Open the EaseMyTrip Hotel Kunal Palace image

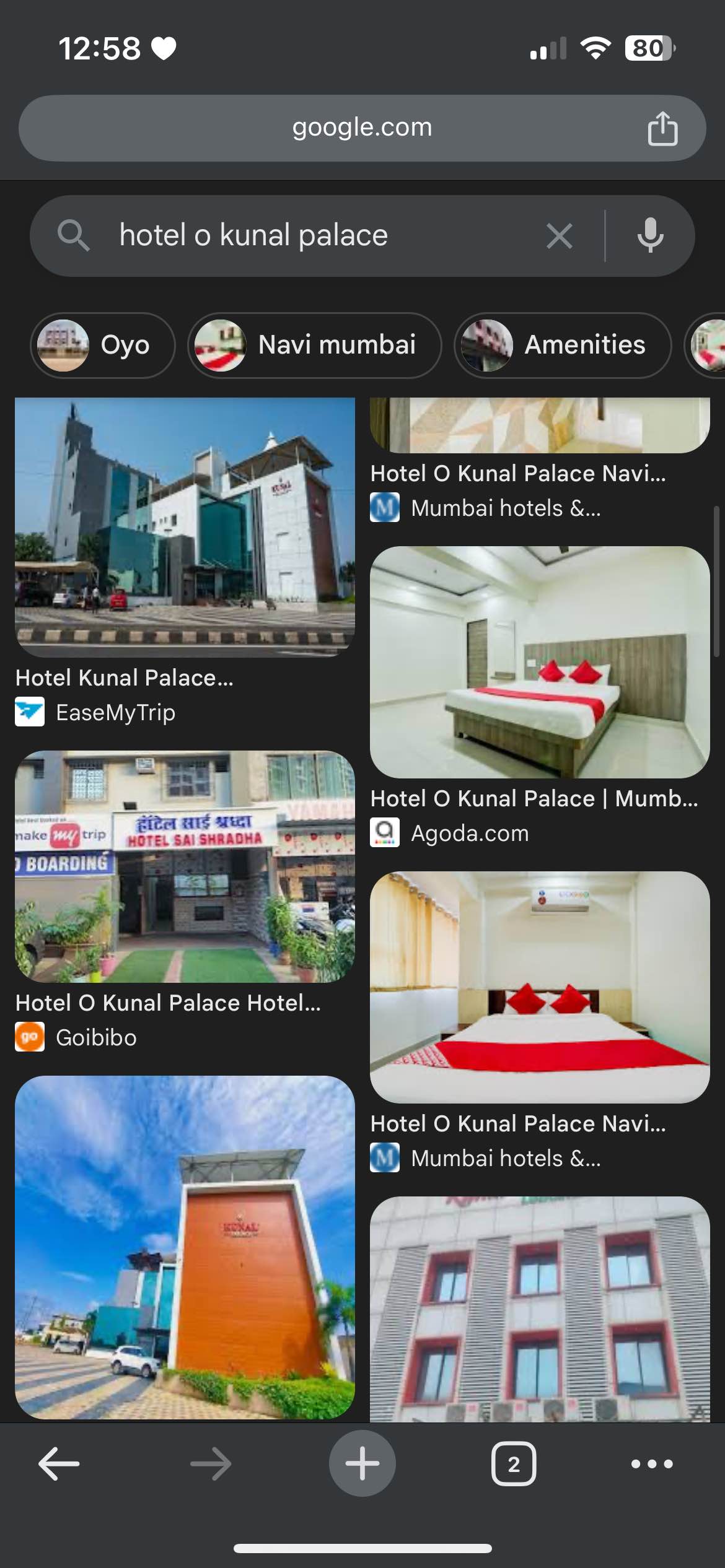[x=185, y=526]
